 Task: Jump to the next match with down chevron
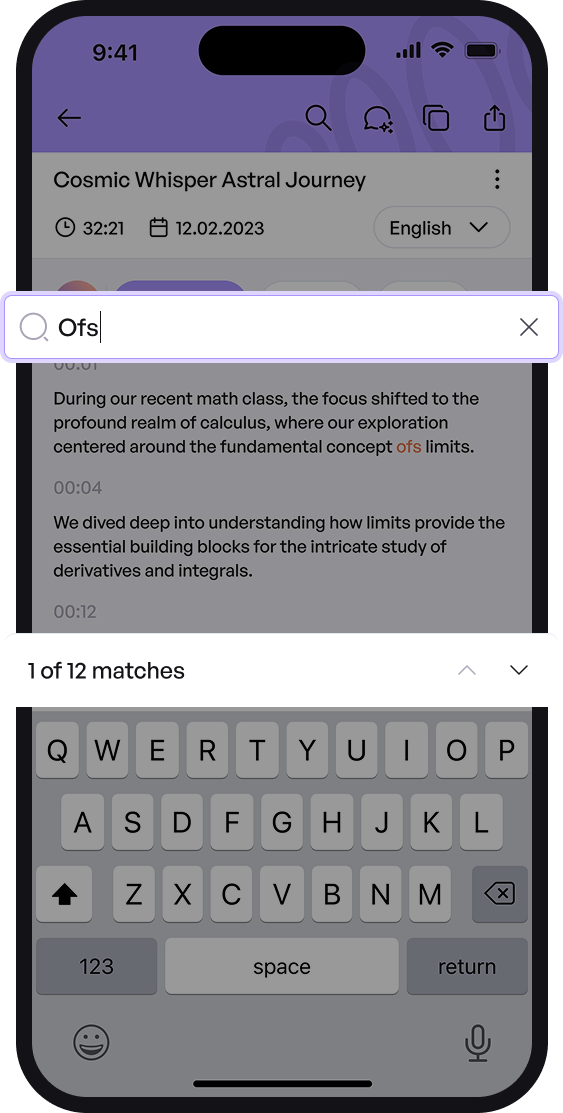[x=519, y=670]
